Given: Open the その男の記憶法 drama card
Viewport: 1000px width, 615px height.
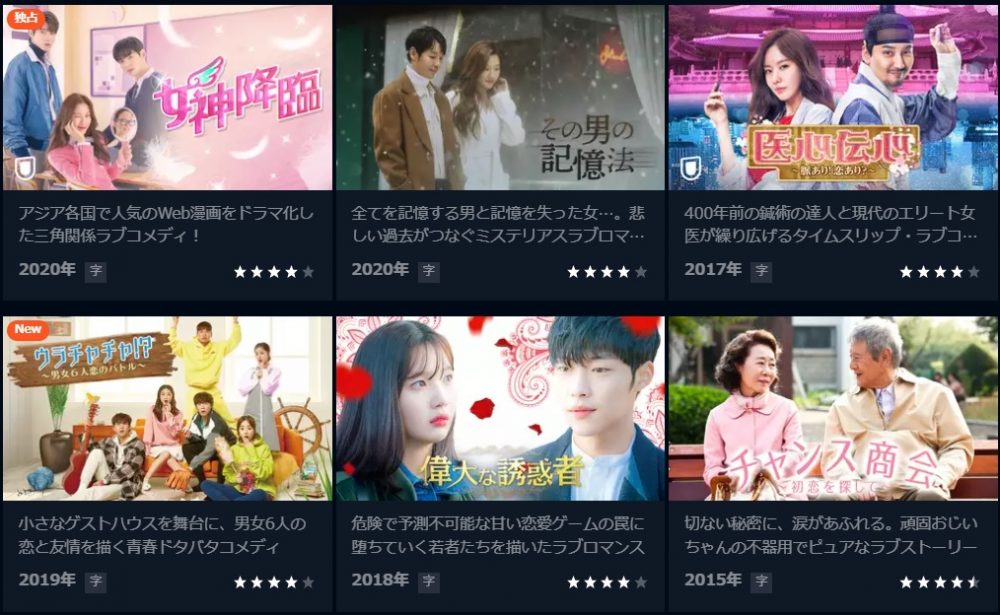Looking at the screenshot, I should pos(500,98).
